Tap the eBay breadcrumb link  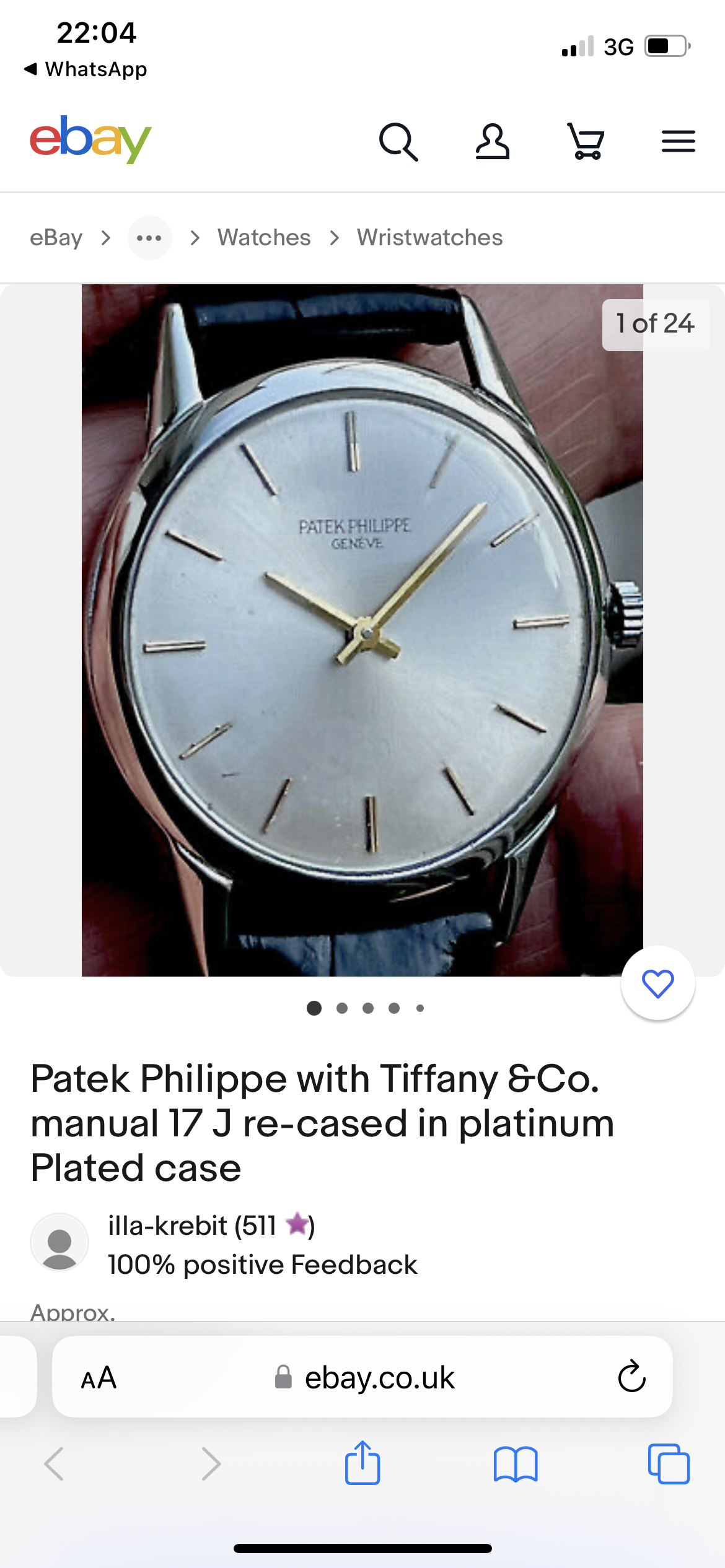coord(56,238)
